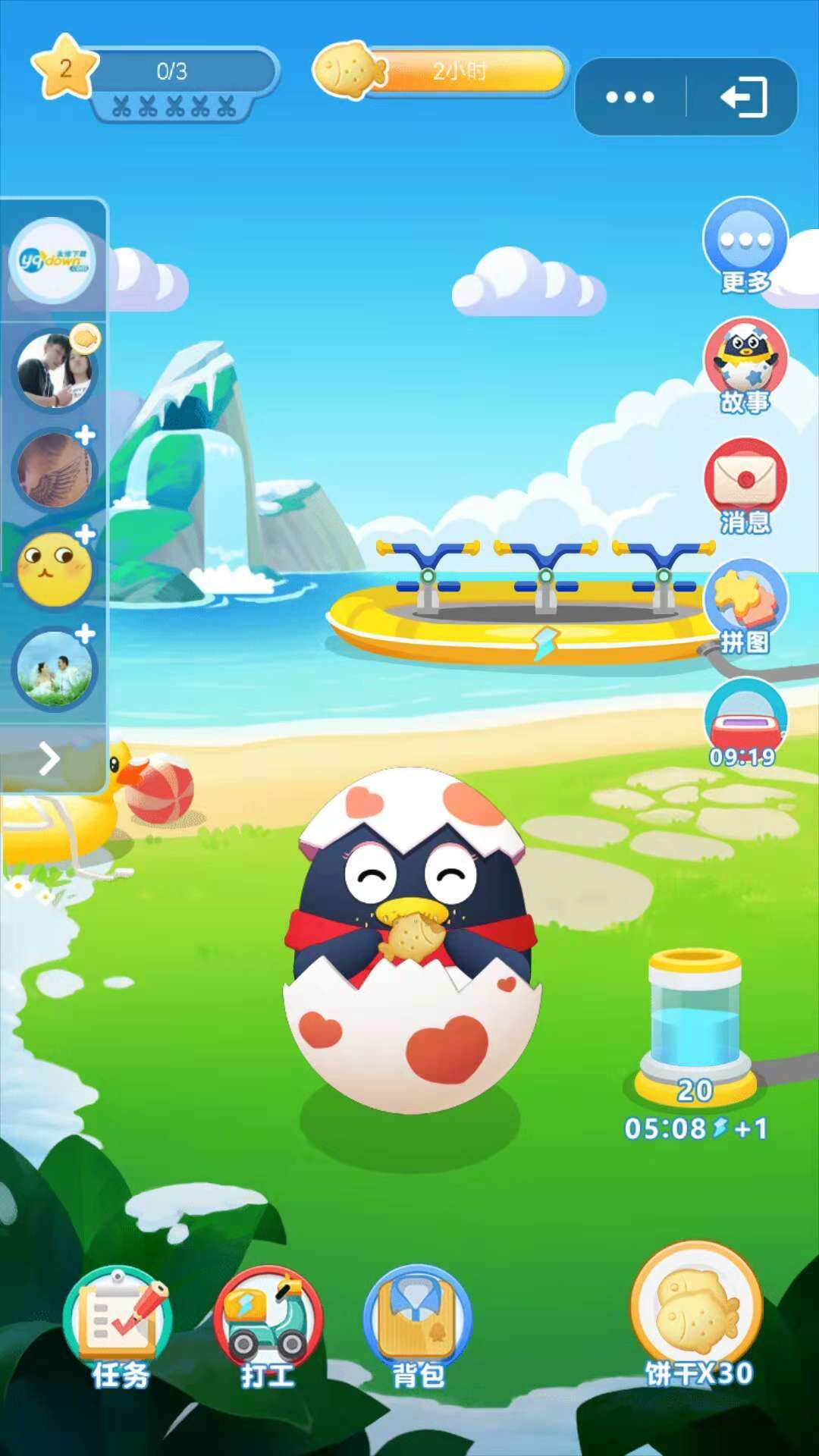
Task: Tap the exit button in the top right
Action: 747,97
